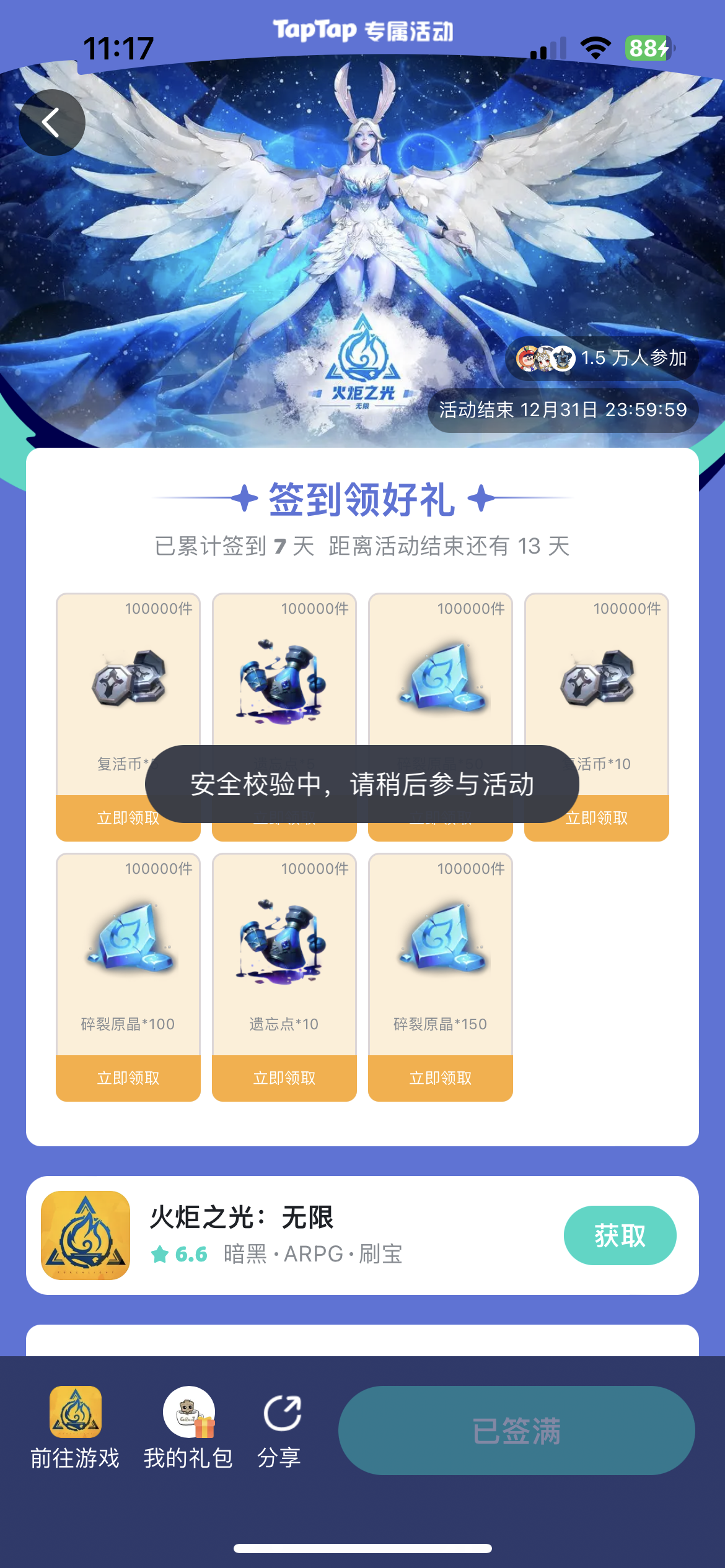Tap 立即领取 under 遗忘点*10
The height and width of the screenshot is (1568, 725).
tap(283, 1078)
